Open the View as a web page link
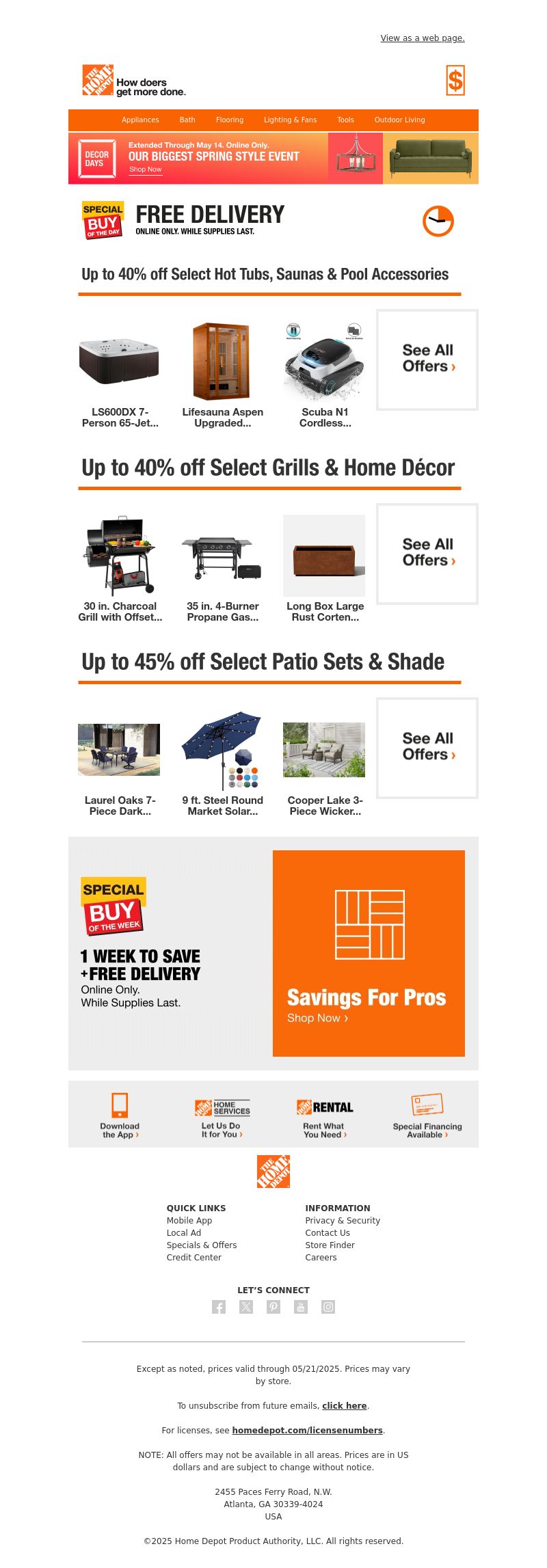547x1568 pixels. pos(422,38)
